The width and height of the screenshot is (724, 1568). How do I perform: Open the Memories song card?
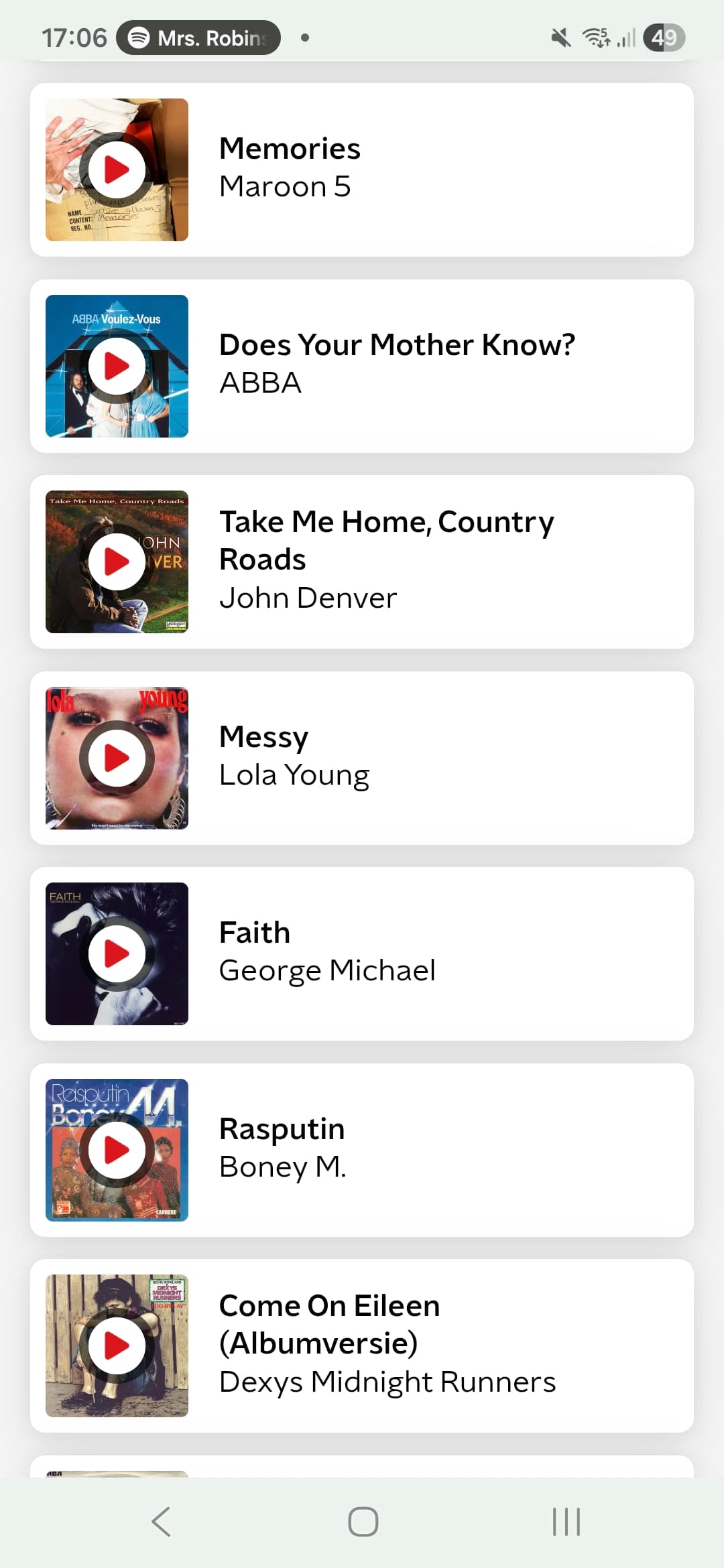click(x=442, y=169)
